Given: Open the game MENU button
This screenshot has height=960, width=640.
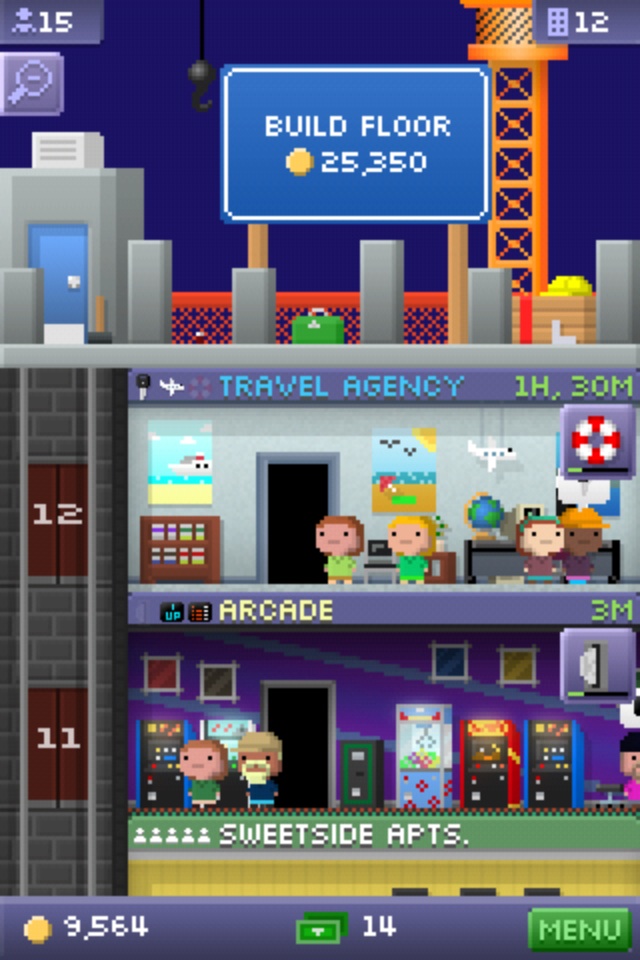Looking at the screenshot, I should [579, 929].
